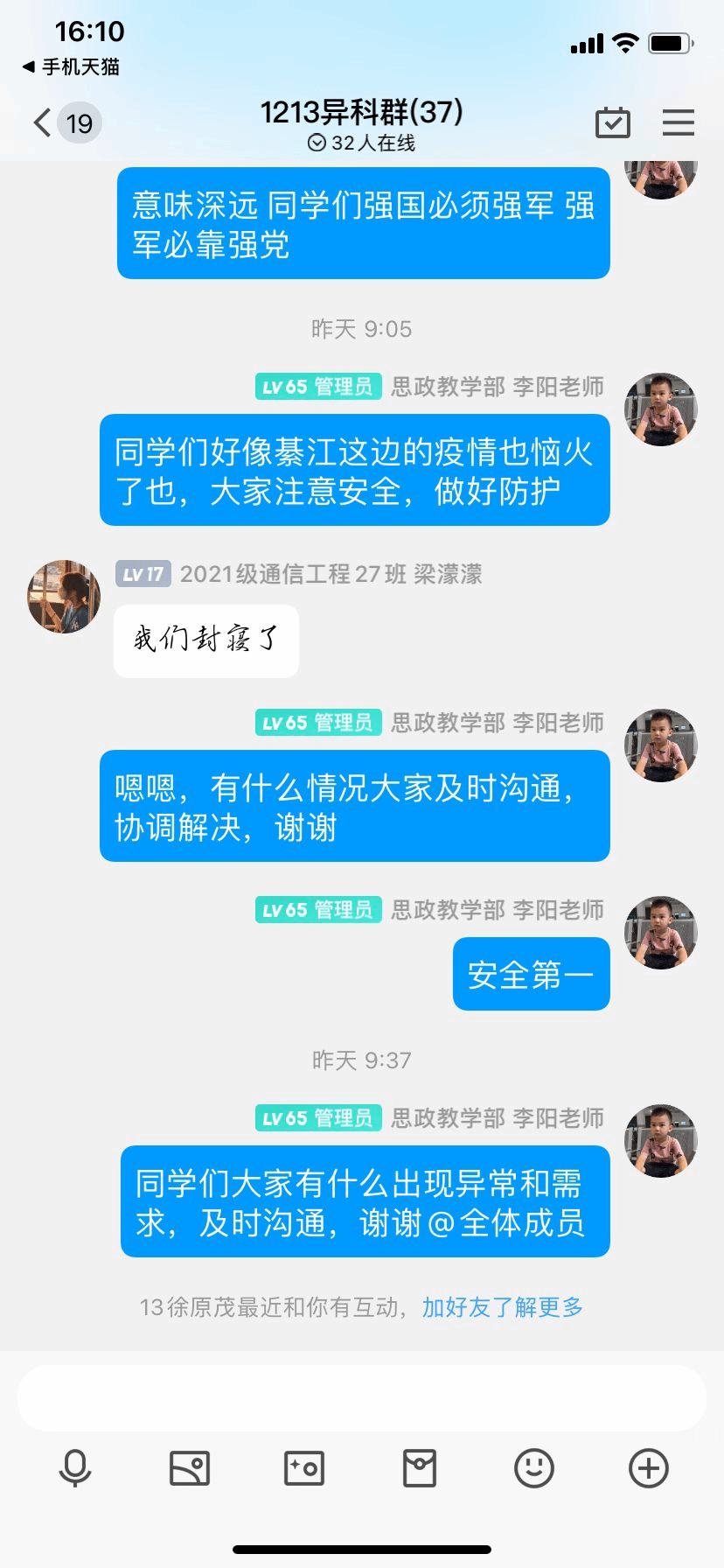Screen dimensions: 724x1568
Task: Open the emoji panel
Action: [x=533, y=1467]
